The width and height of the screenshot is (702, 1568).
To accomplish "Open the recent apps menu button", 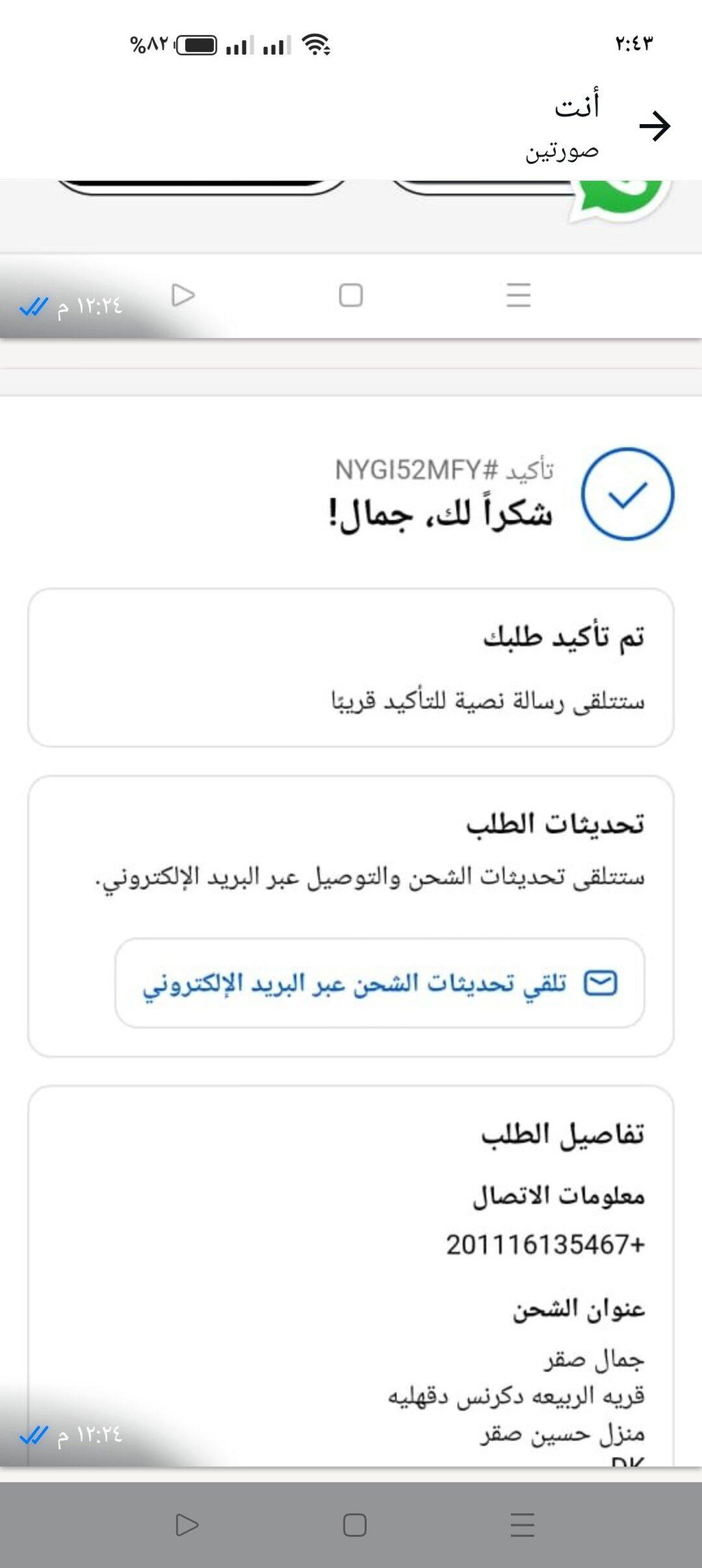I will [x=522, y=1525].
